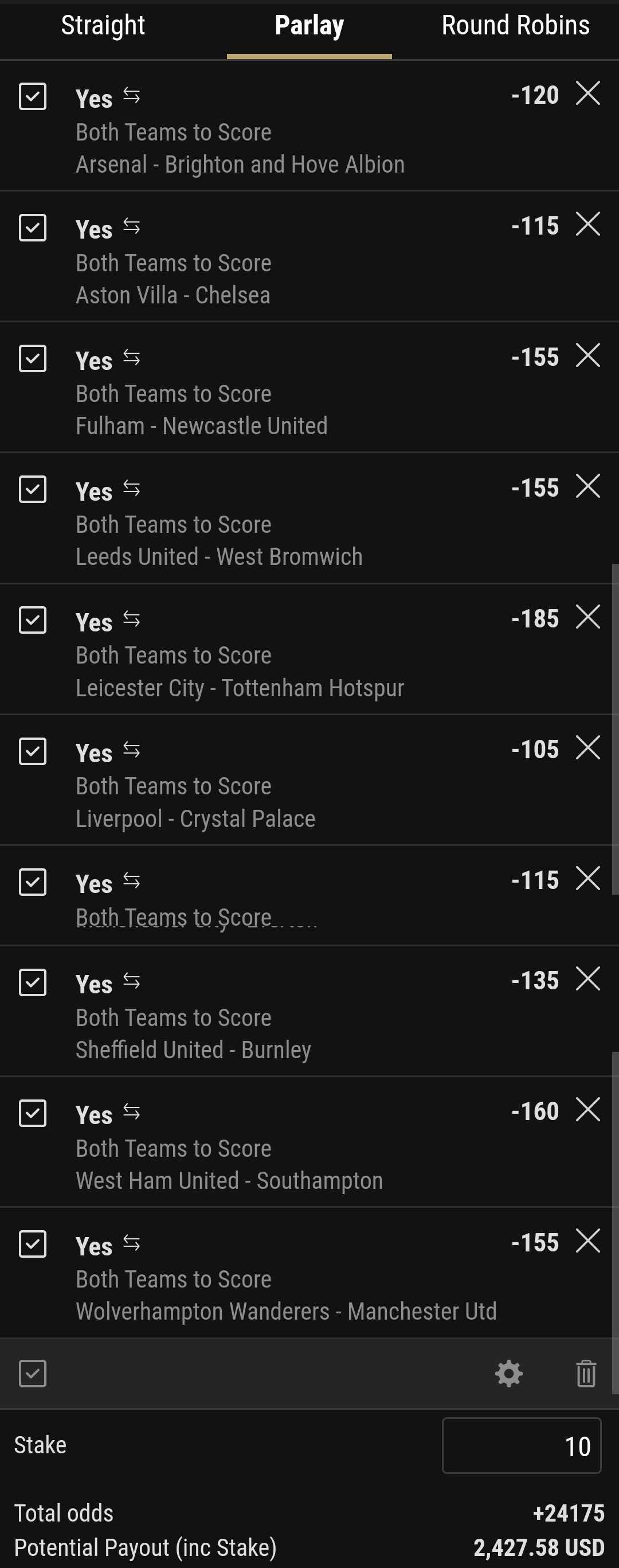Screen dimensions: 619x1568
Task: Swap selection for Fulham - Newcastle United
Action: [131, 358]
